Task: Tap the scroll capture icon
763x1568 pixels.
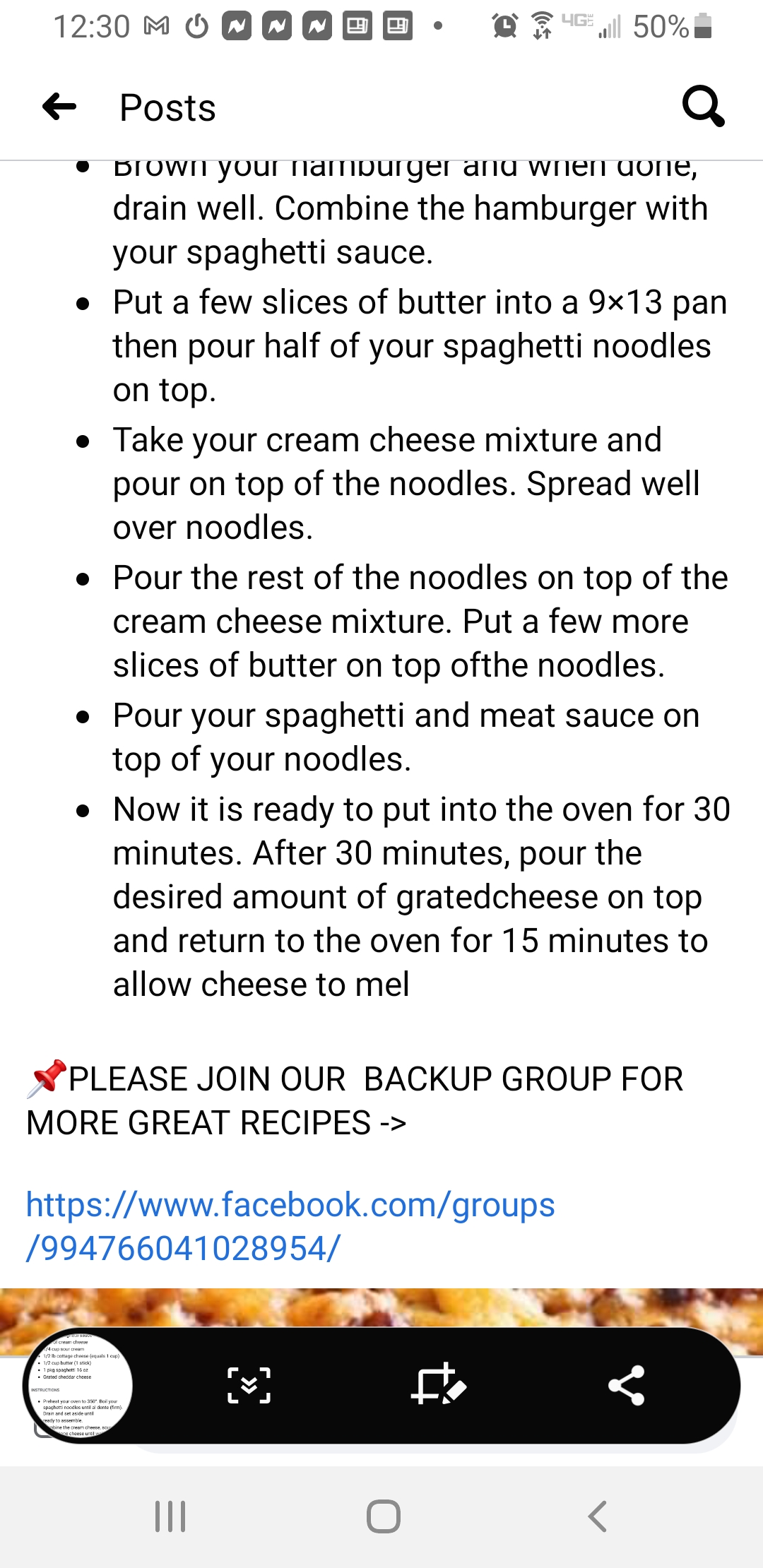Action: 249,1385
